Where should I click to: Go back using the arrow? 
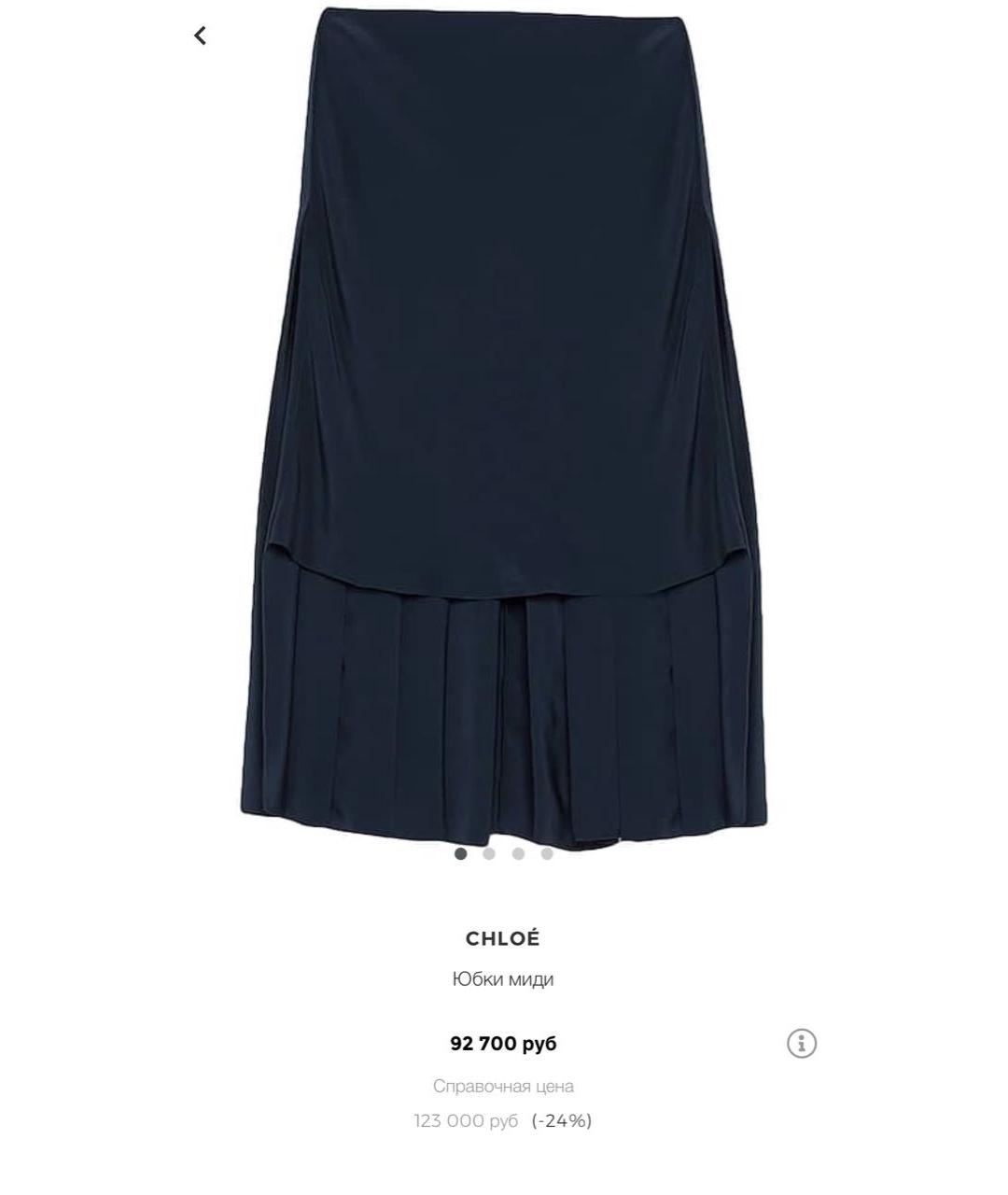click(x=200, y=35)
